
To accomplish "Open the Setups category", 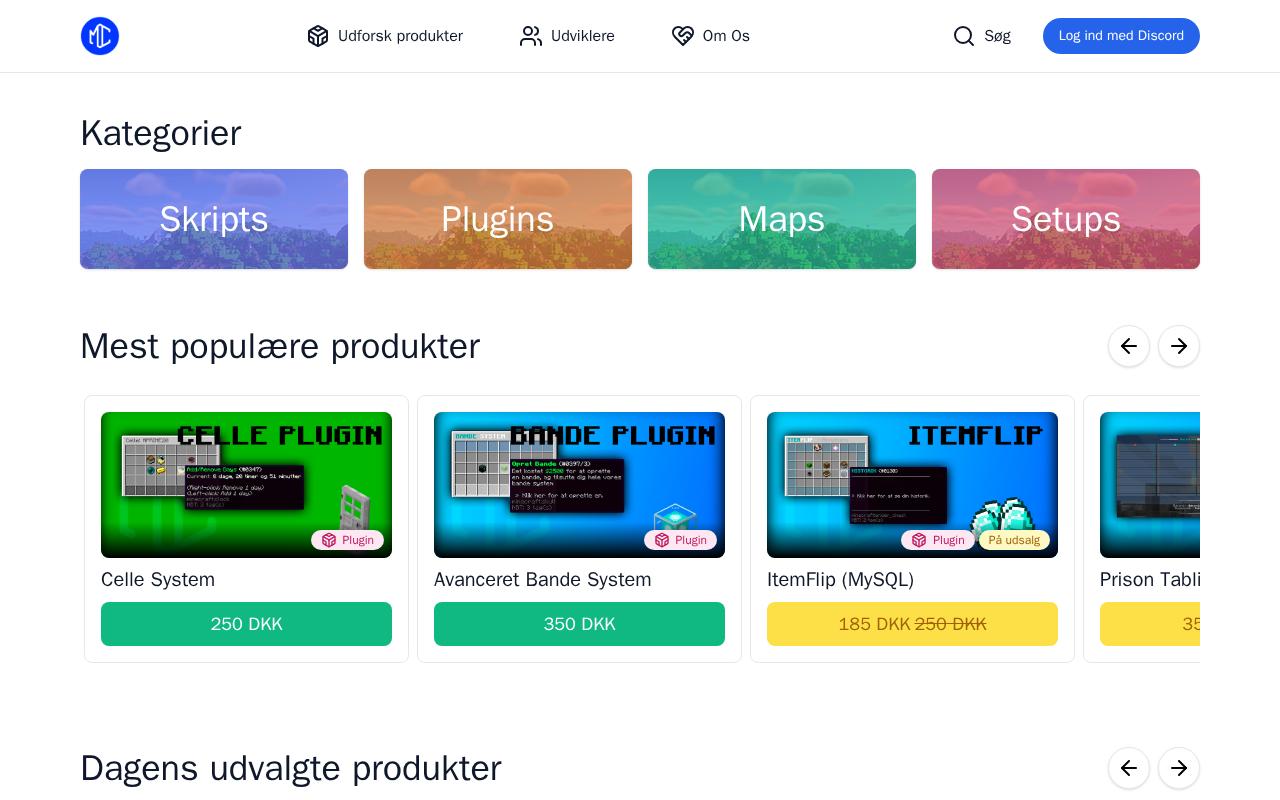I will point(1066,219).
